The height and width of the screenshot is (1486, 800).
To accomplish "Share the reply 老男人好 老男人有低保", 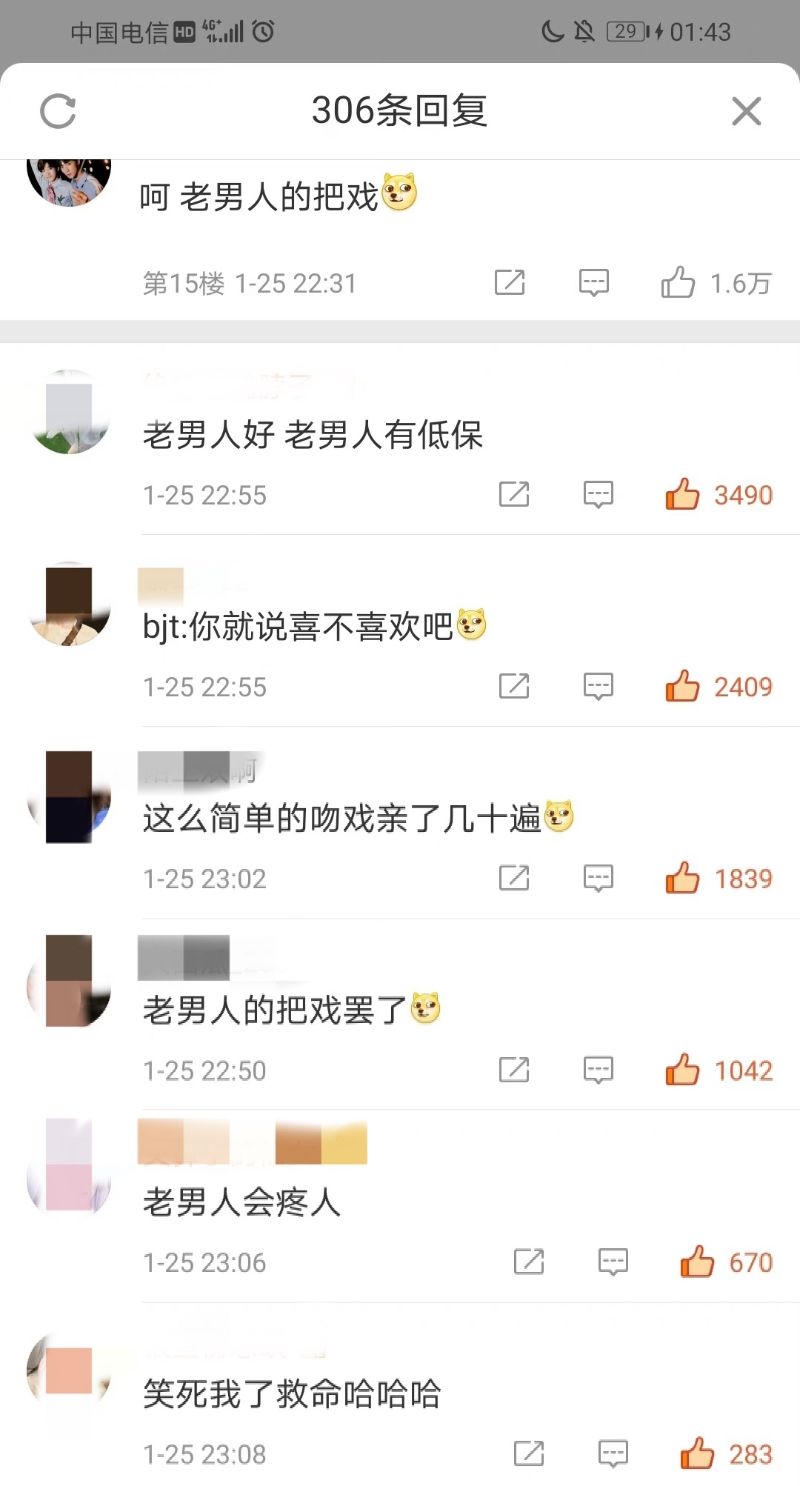I will (514, 494).
